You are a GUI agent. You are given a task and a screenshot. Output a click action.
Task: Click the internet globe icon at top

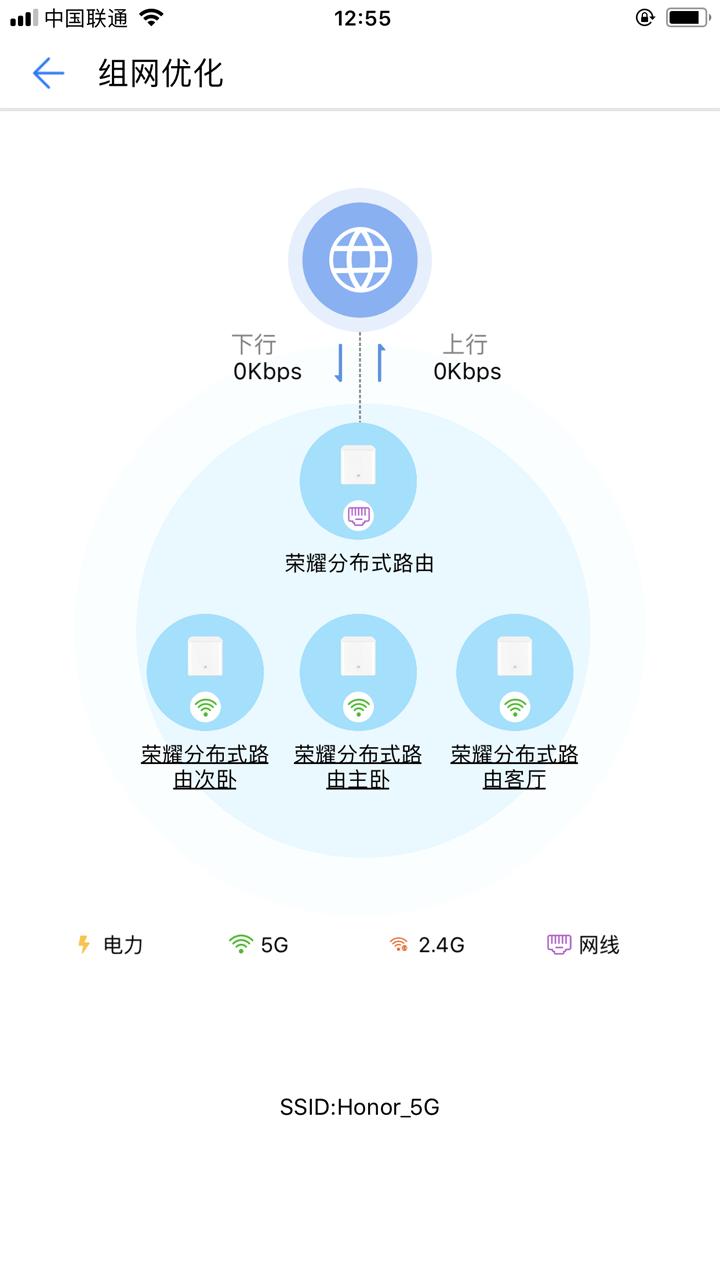click(x=359, y=259)
